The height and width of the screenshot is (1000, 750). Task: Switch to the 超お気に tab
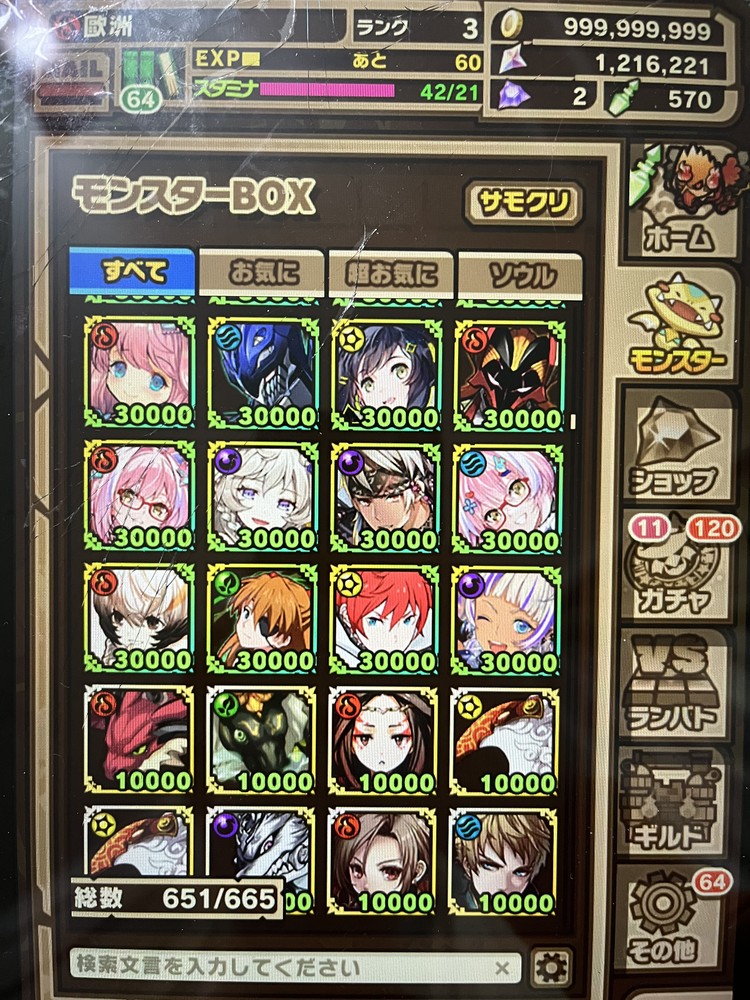[x=391, y=272]
